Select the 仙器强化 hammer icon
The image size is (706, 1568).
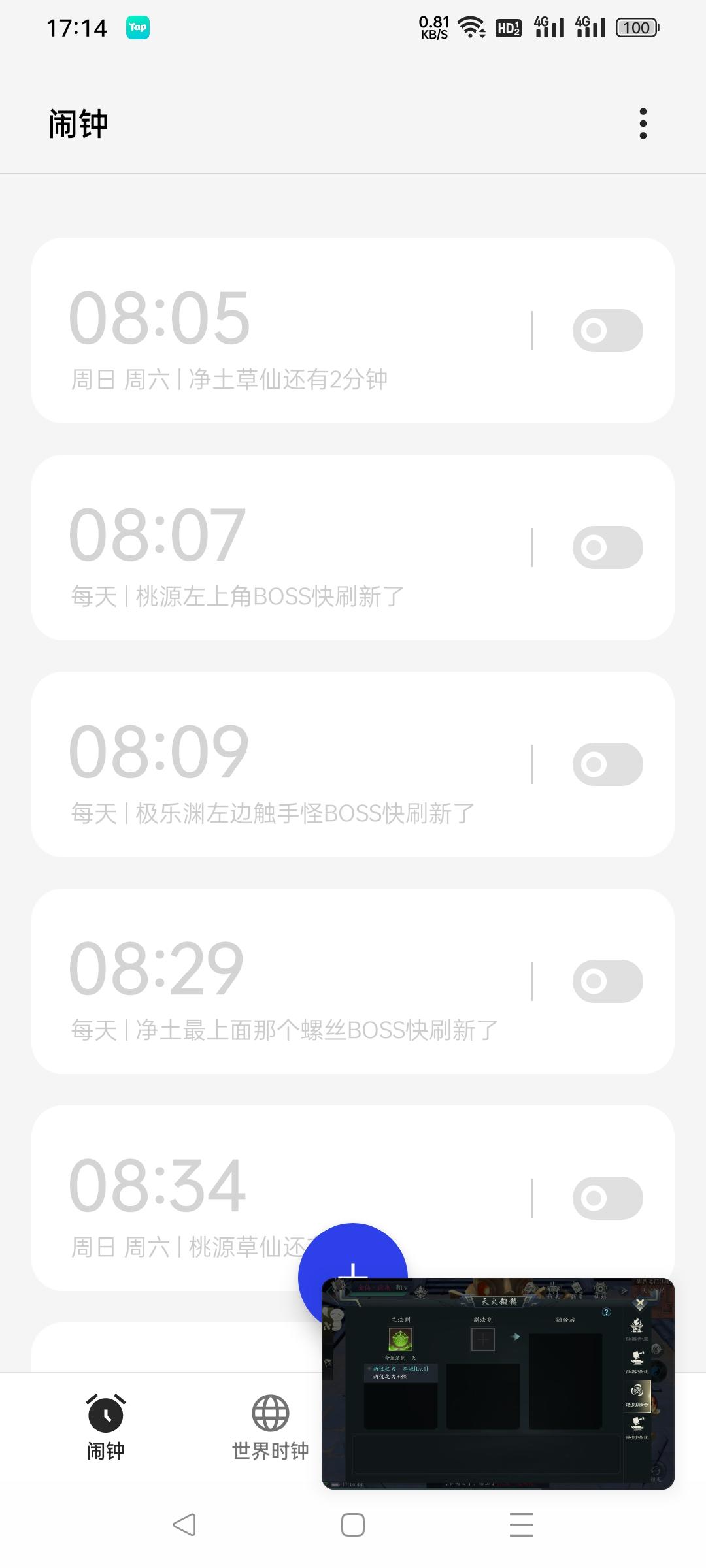tap(638, 1358)
